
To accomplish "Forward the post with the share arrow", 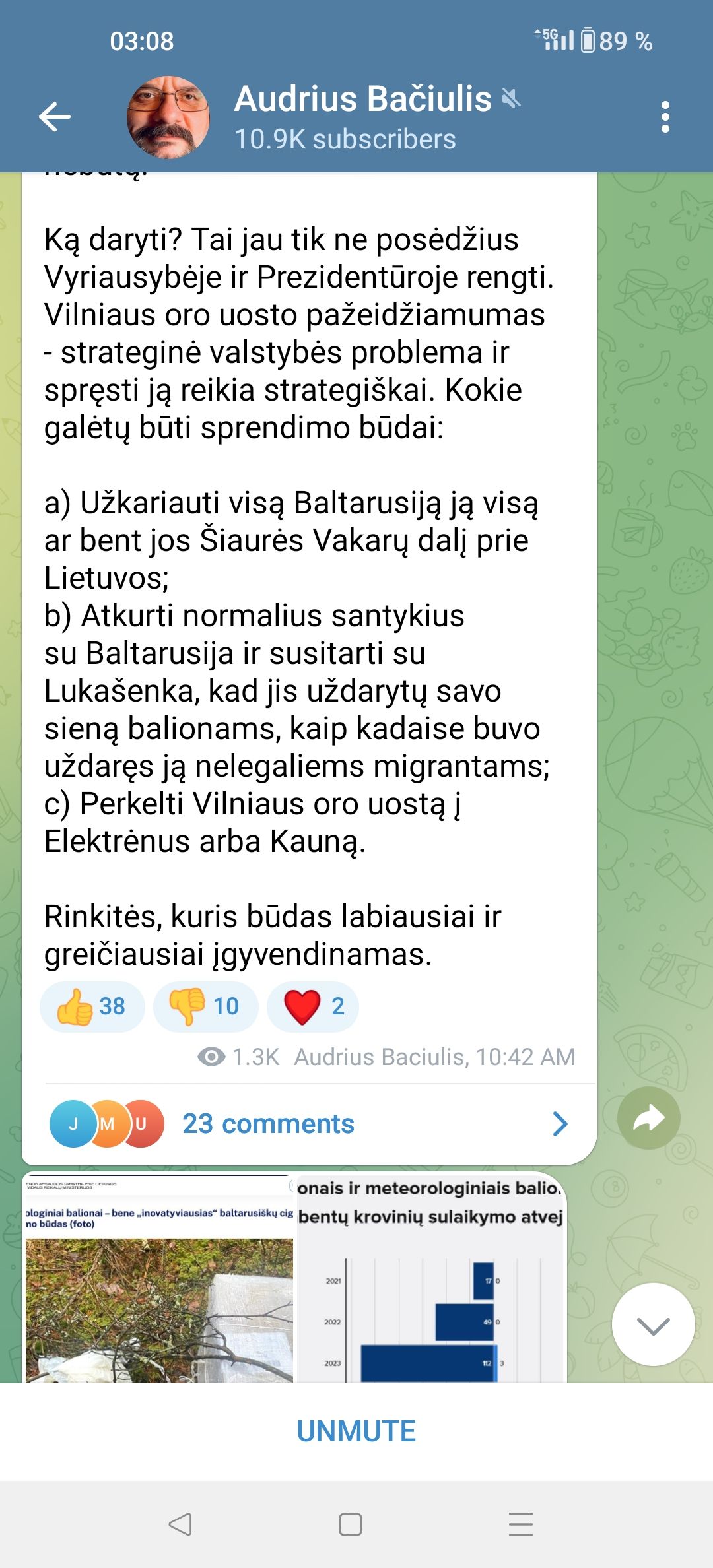I will pos(648,1118).
